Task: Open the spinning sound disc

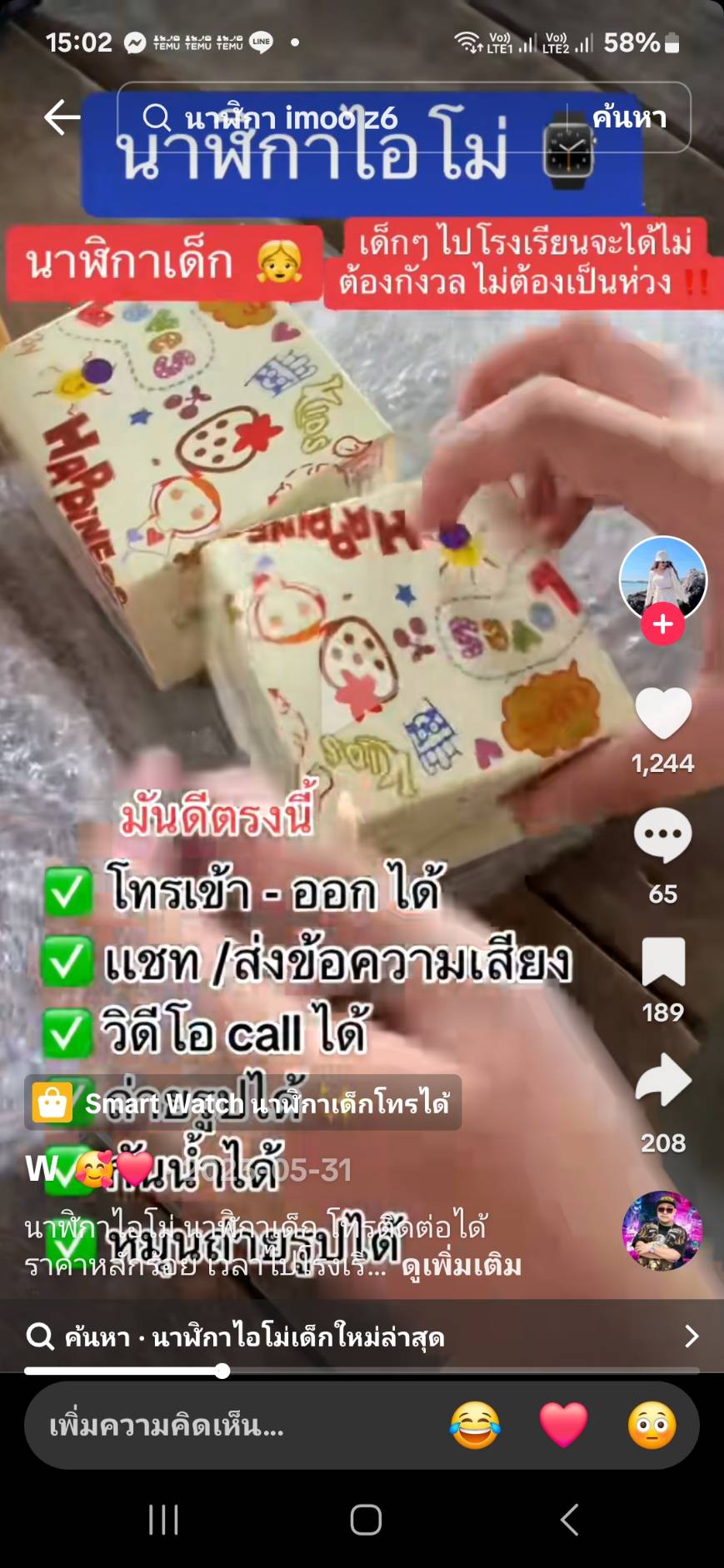Action: click(x=662, y=1231)
